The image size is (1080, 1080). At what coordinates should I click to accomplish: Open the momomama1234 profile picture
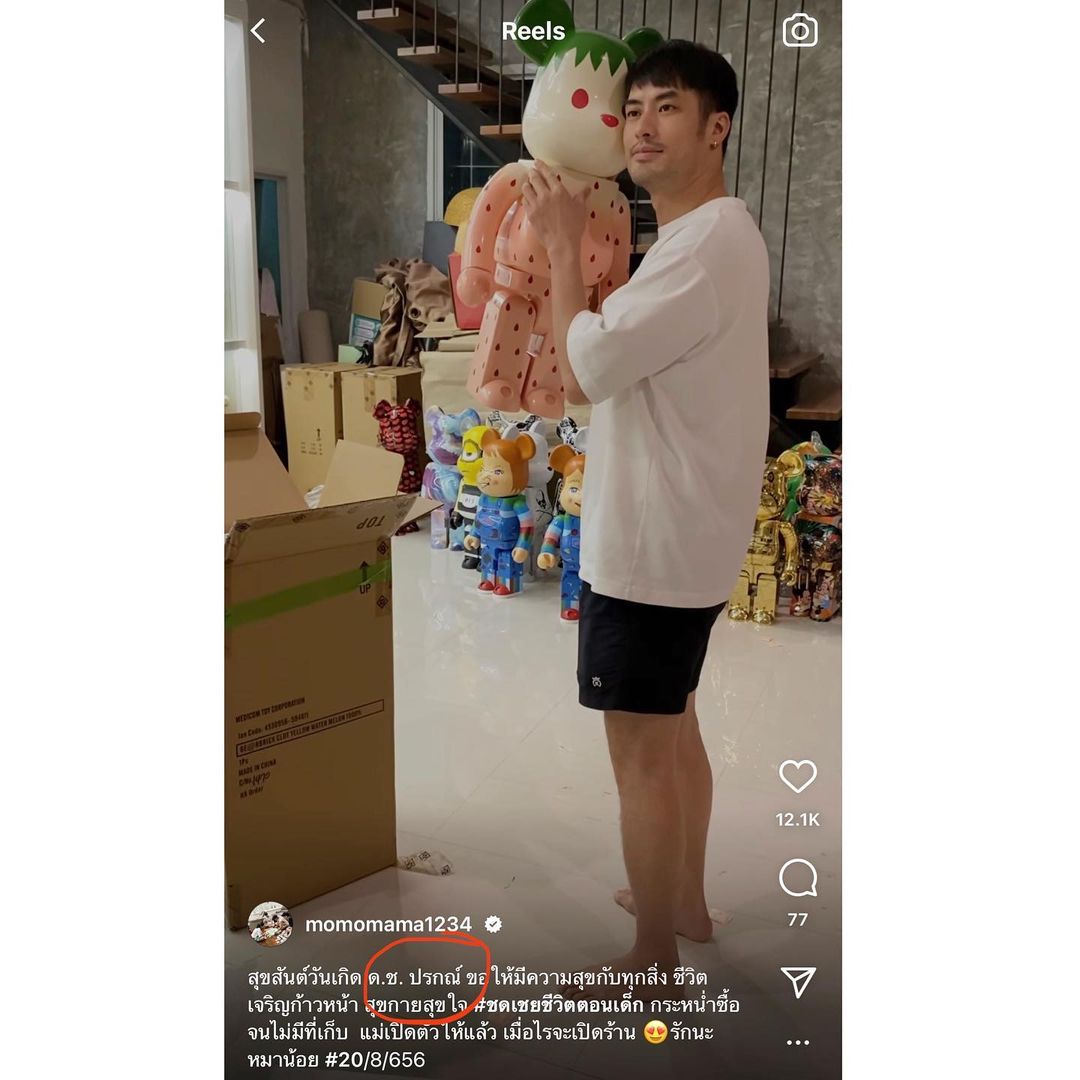pos(270,924)
